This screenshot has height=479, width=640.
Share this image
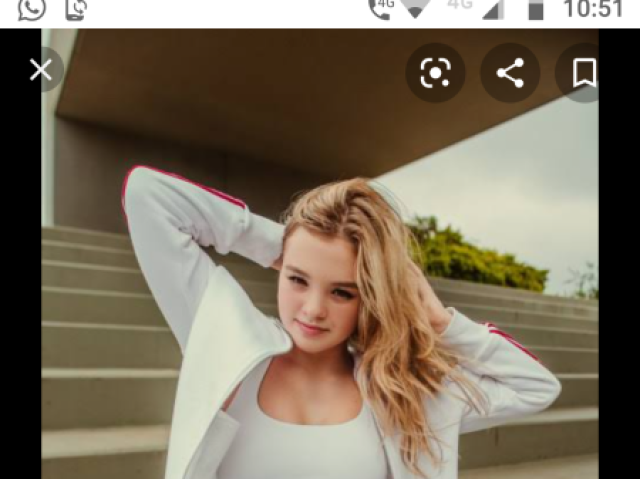point(510,72)
